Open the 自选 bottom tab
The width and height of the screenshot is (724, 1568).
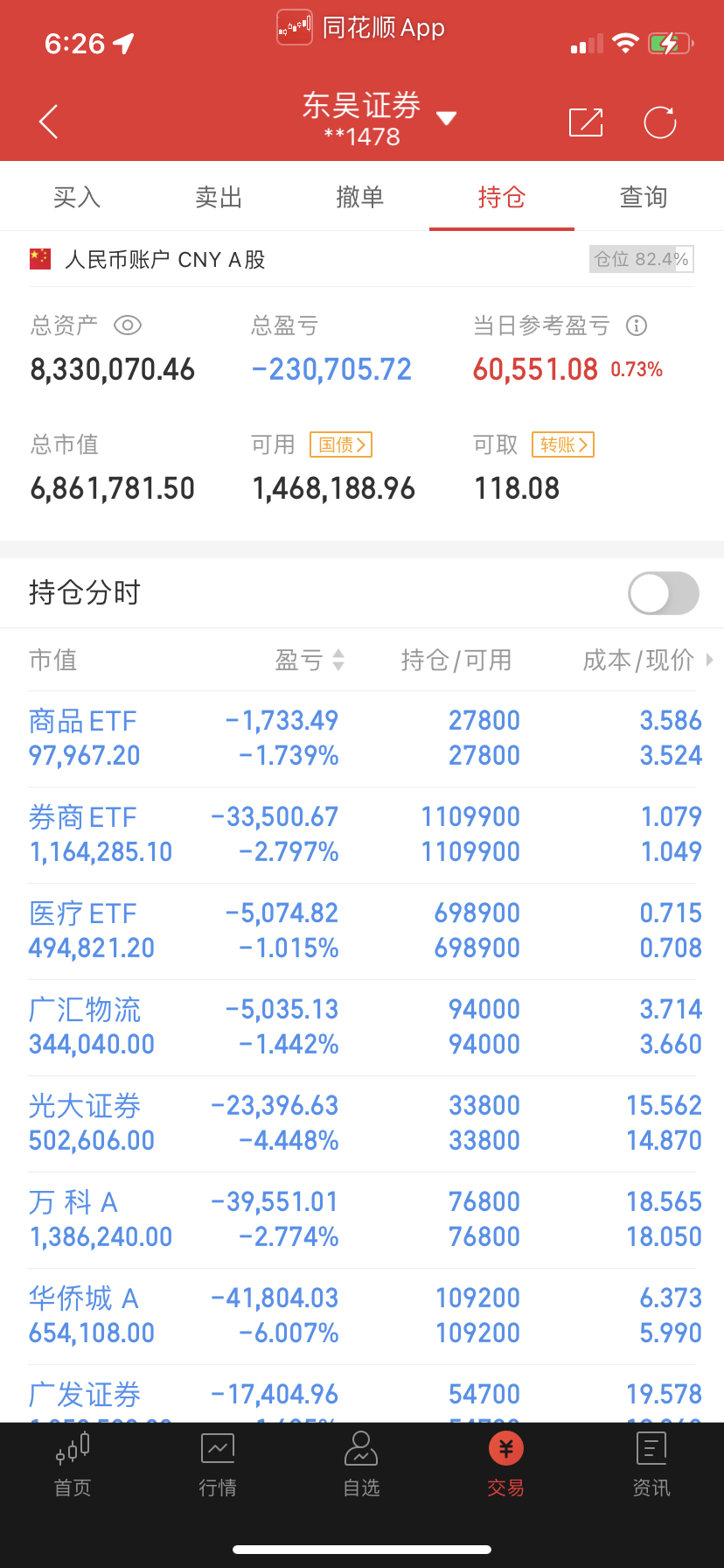[x=361, y=1464]
